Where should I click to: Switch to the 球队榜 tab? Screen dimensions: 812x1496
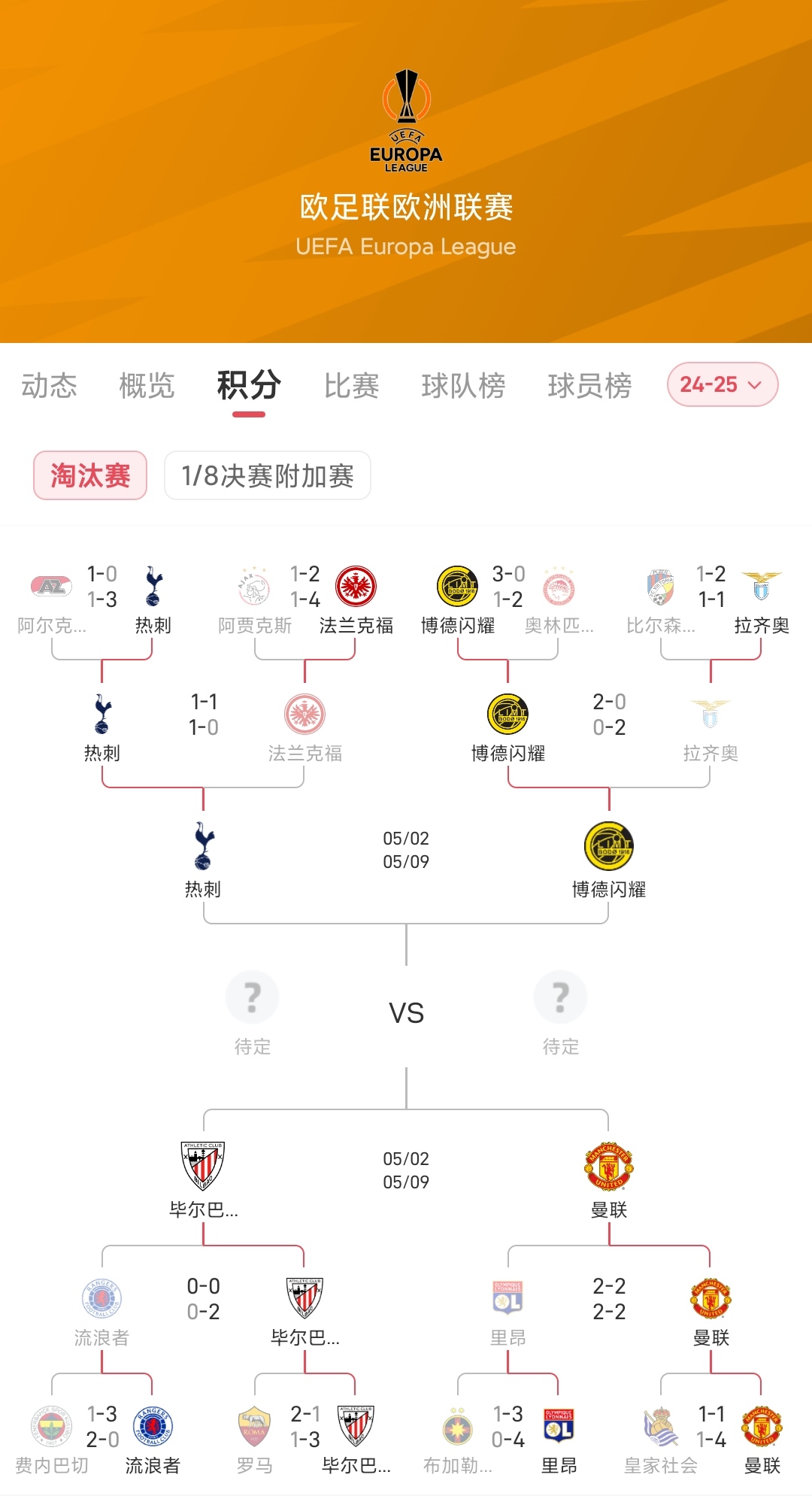click(x=463, y=386)
